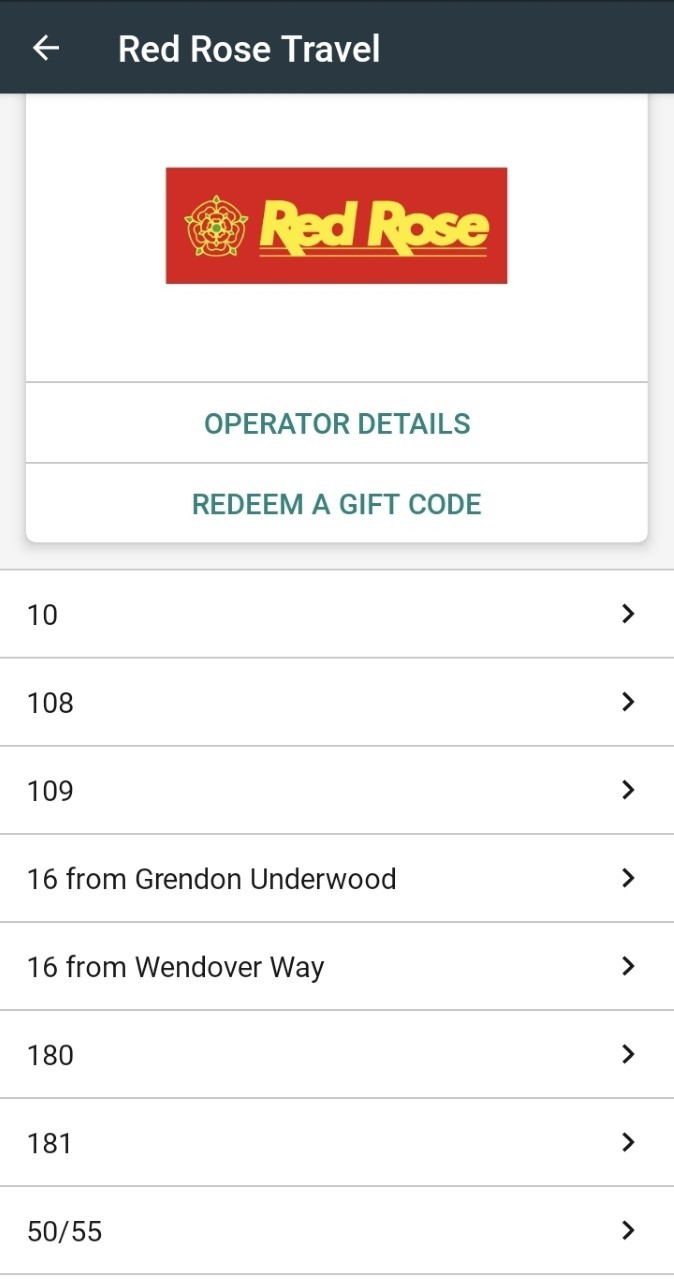Choose route 50/55
Image resolution: width=674 pixels, height=1280 pixels.
[x=337, y=1230]
